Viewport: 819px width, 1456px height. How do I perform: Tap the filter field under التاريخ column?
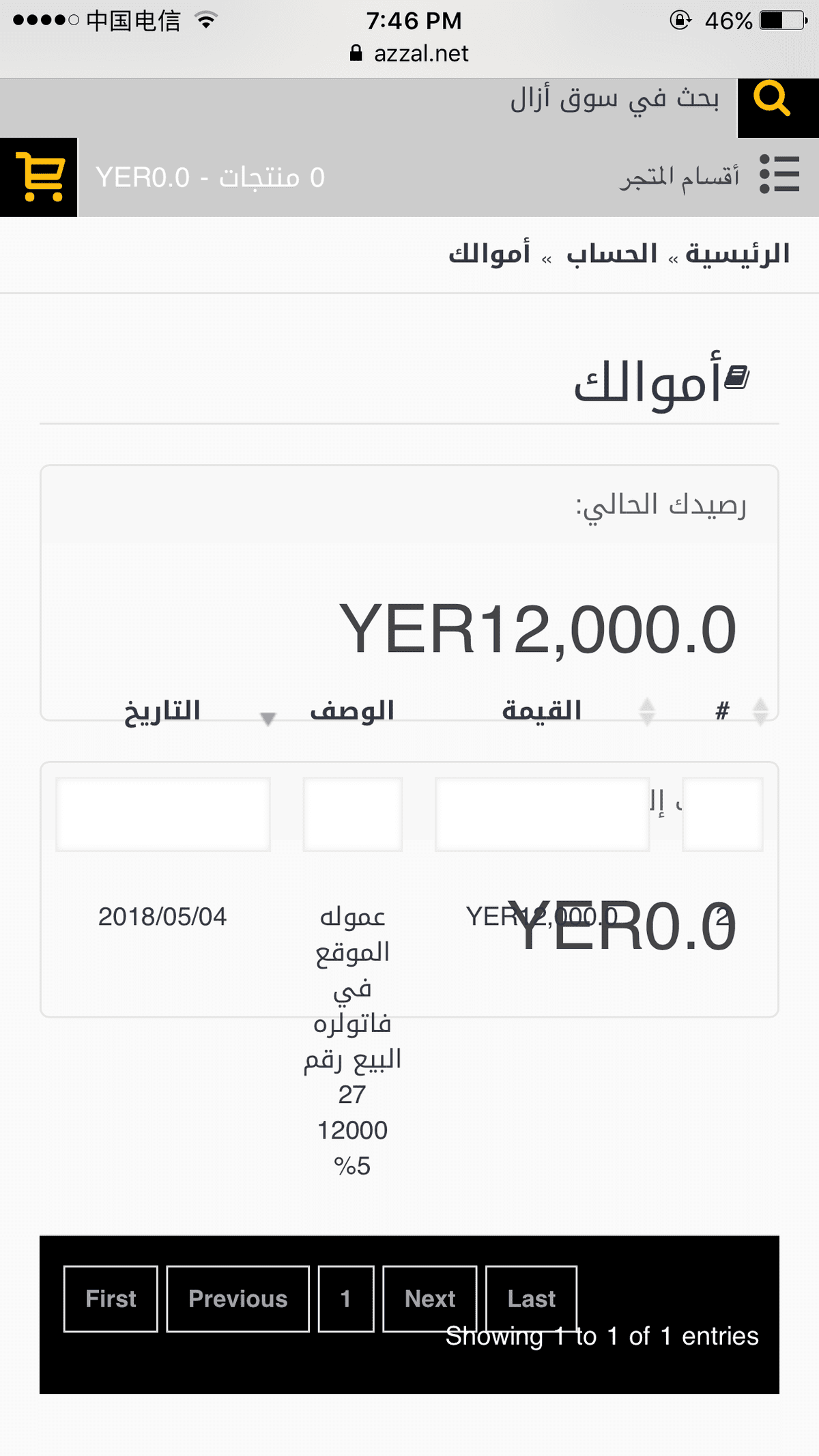pos(163,814)
